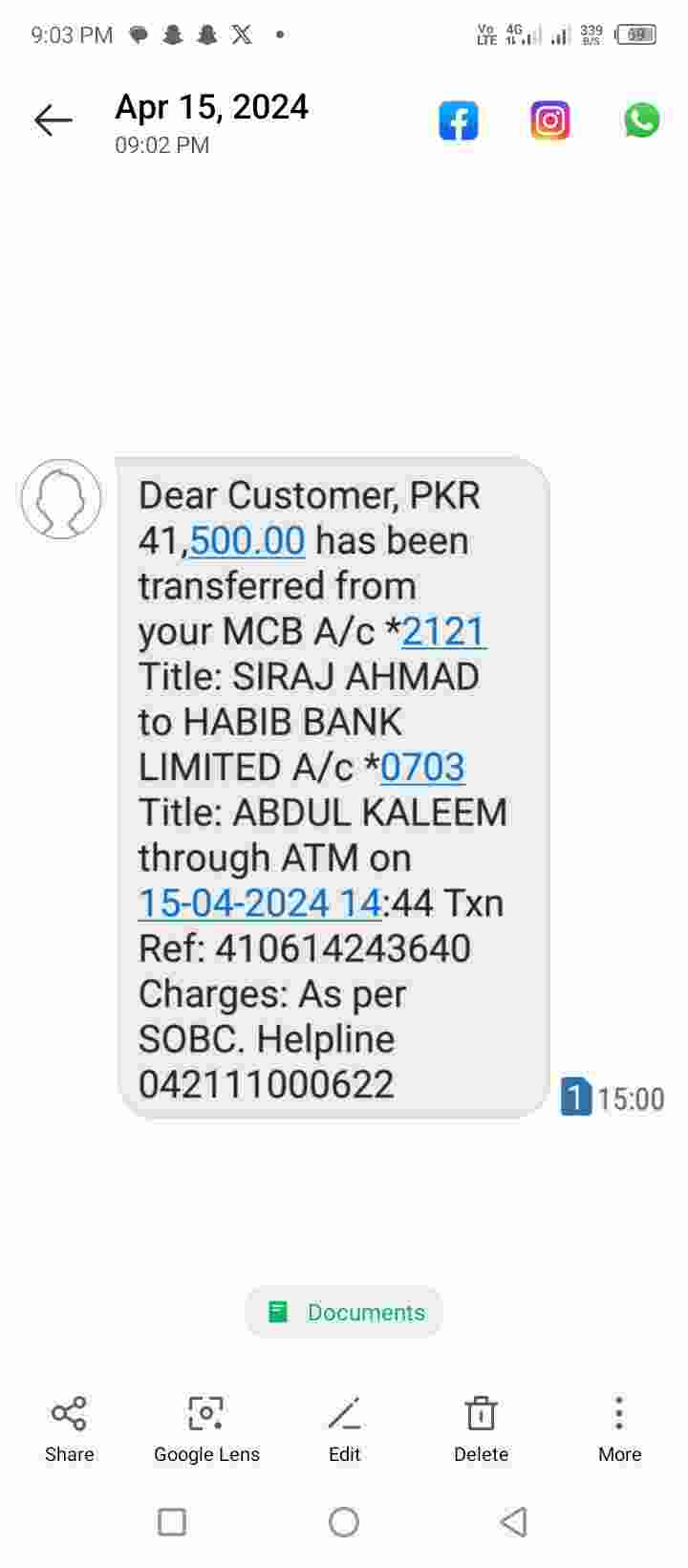Share screenshot to Instagram
The height and width of the screenshot is (1568, 688).
click(x=550, y=121)
